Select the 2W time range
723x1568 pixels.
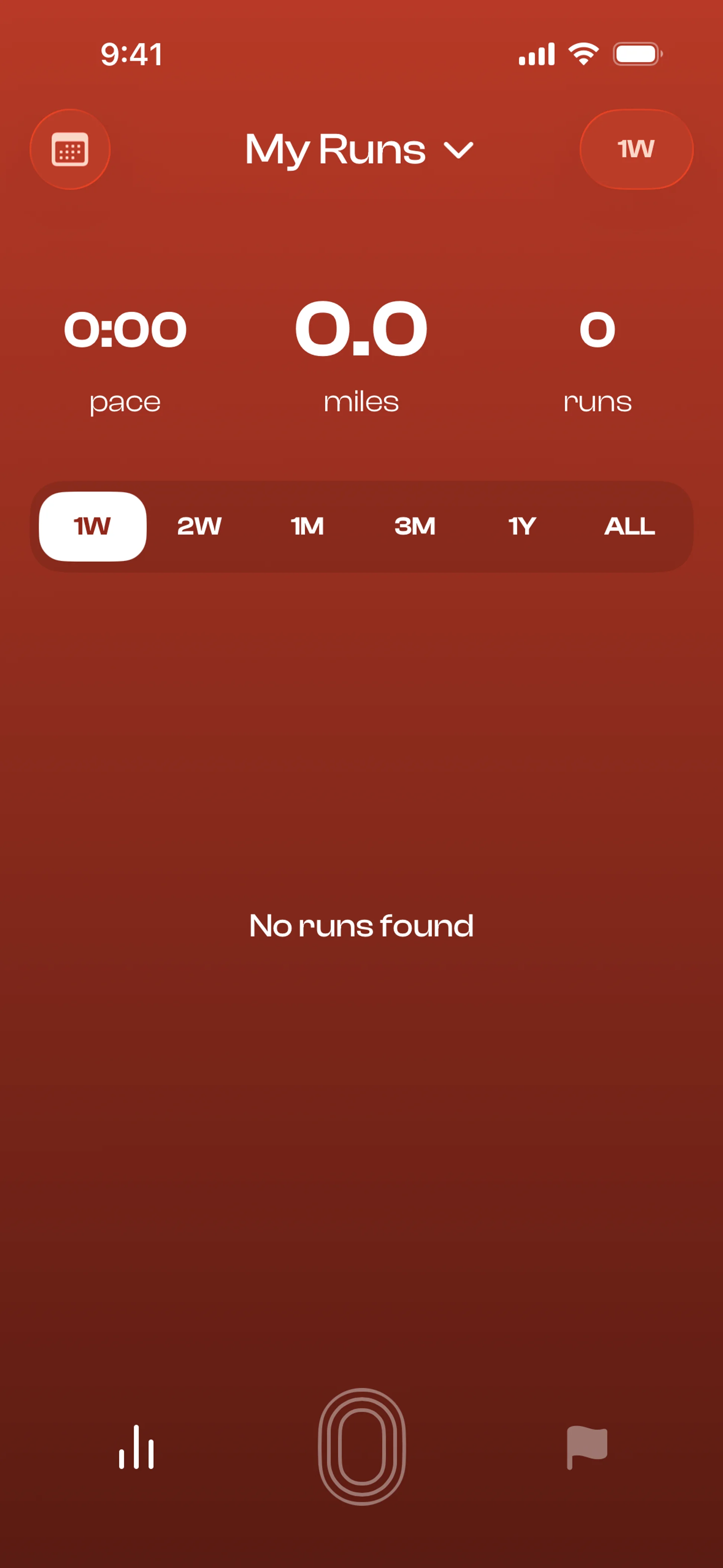point(200,526)
